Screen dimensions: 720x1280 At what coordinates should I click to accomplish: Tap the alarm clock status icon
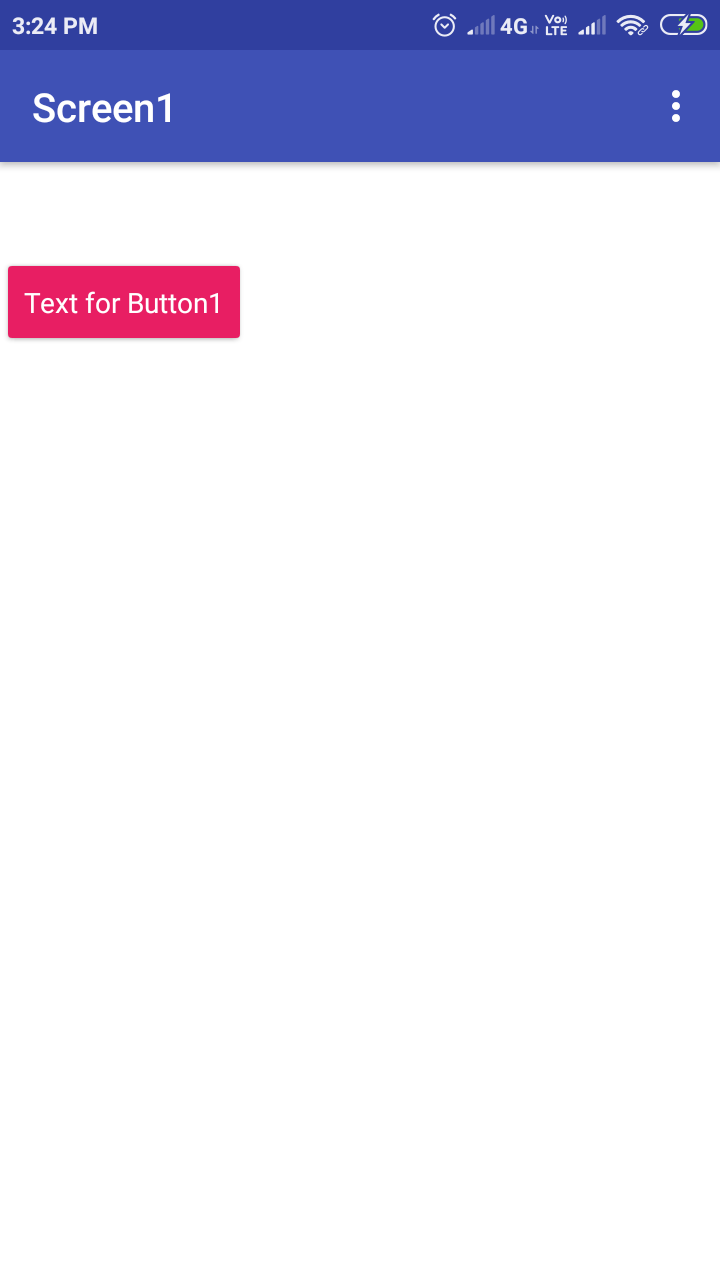(x=443, y=25)
